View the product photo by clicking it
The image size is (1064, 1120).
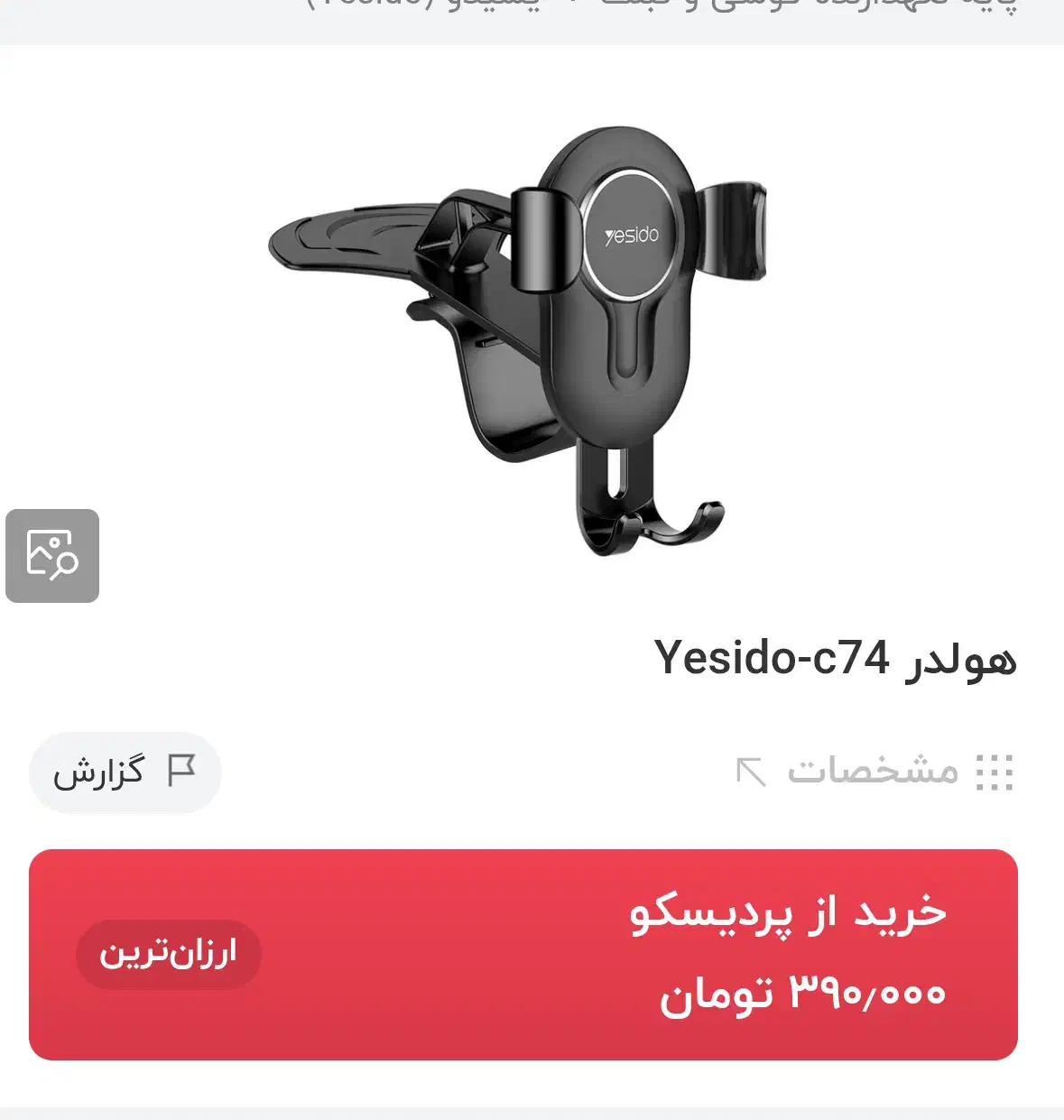click(532, 334)
